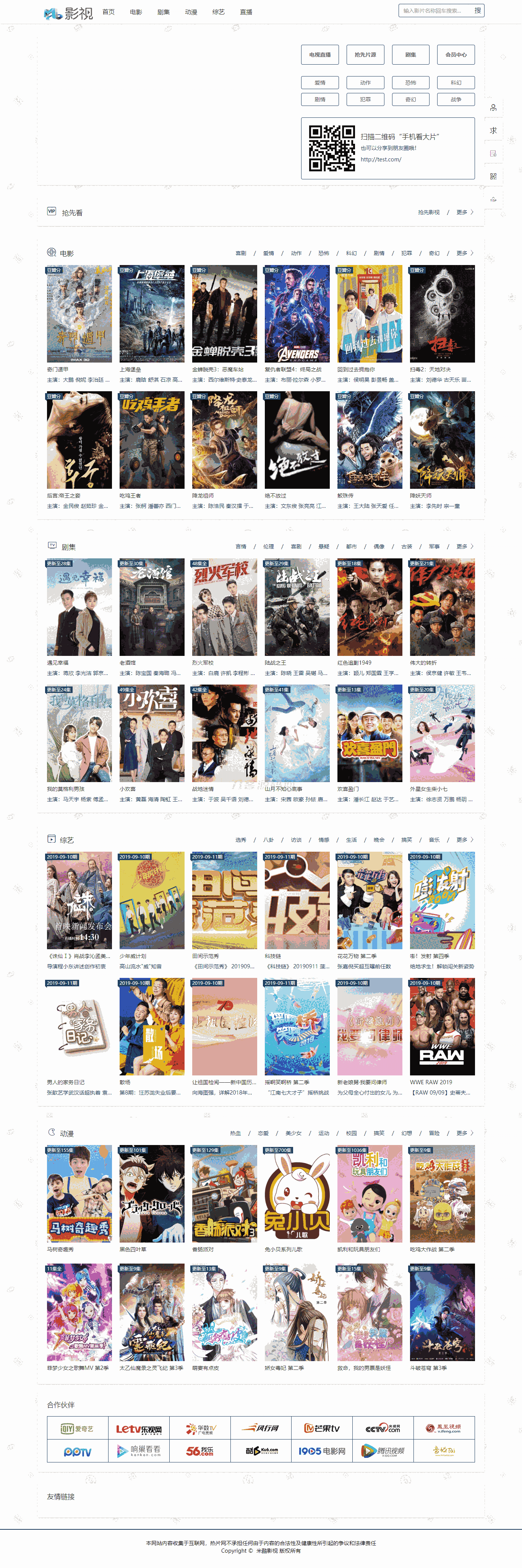The width and height of the screenshot is (522, 1568).
Task: Open the 电影 tab in top navigation
Action: point(136,12)
